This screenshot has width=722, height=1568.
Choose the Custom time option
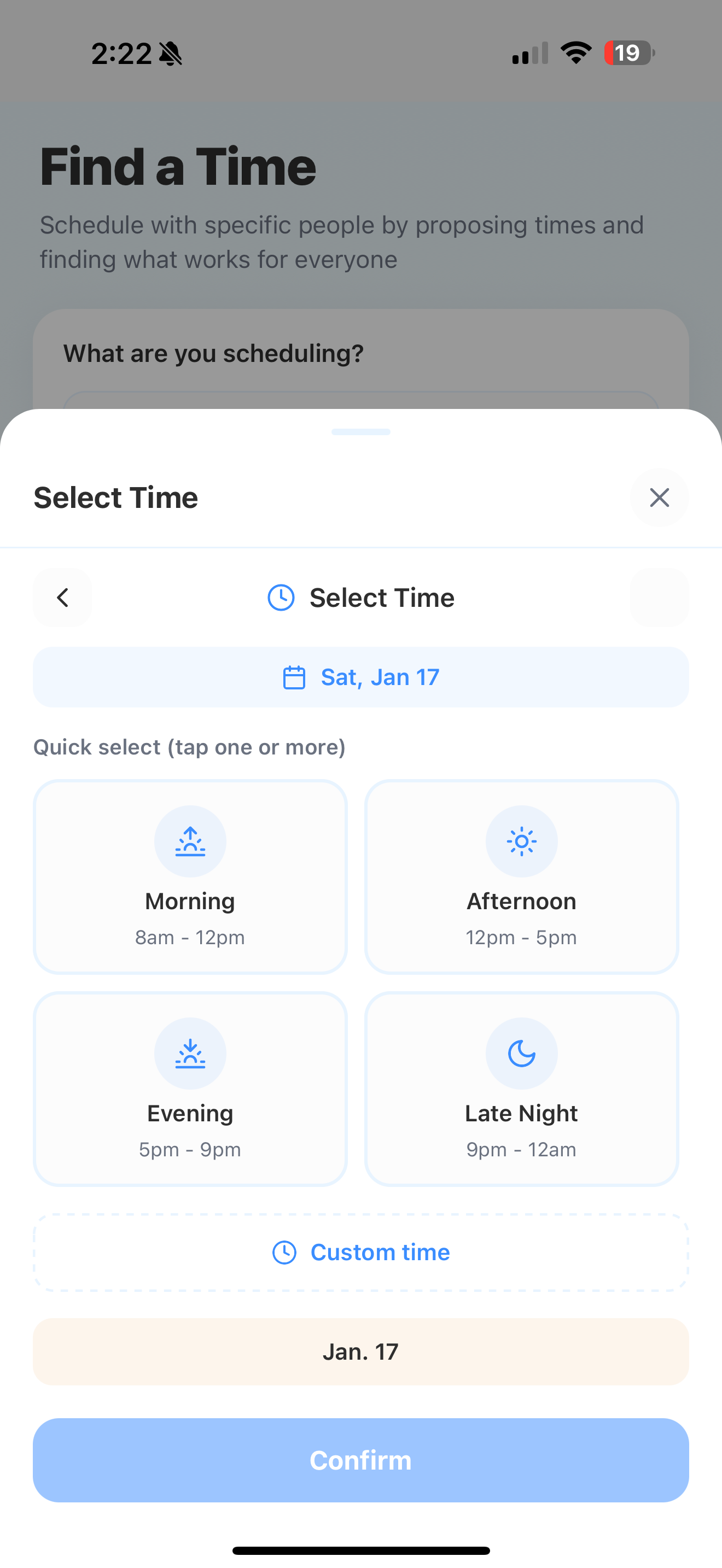coord(360,1252)
